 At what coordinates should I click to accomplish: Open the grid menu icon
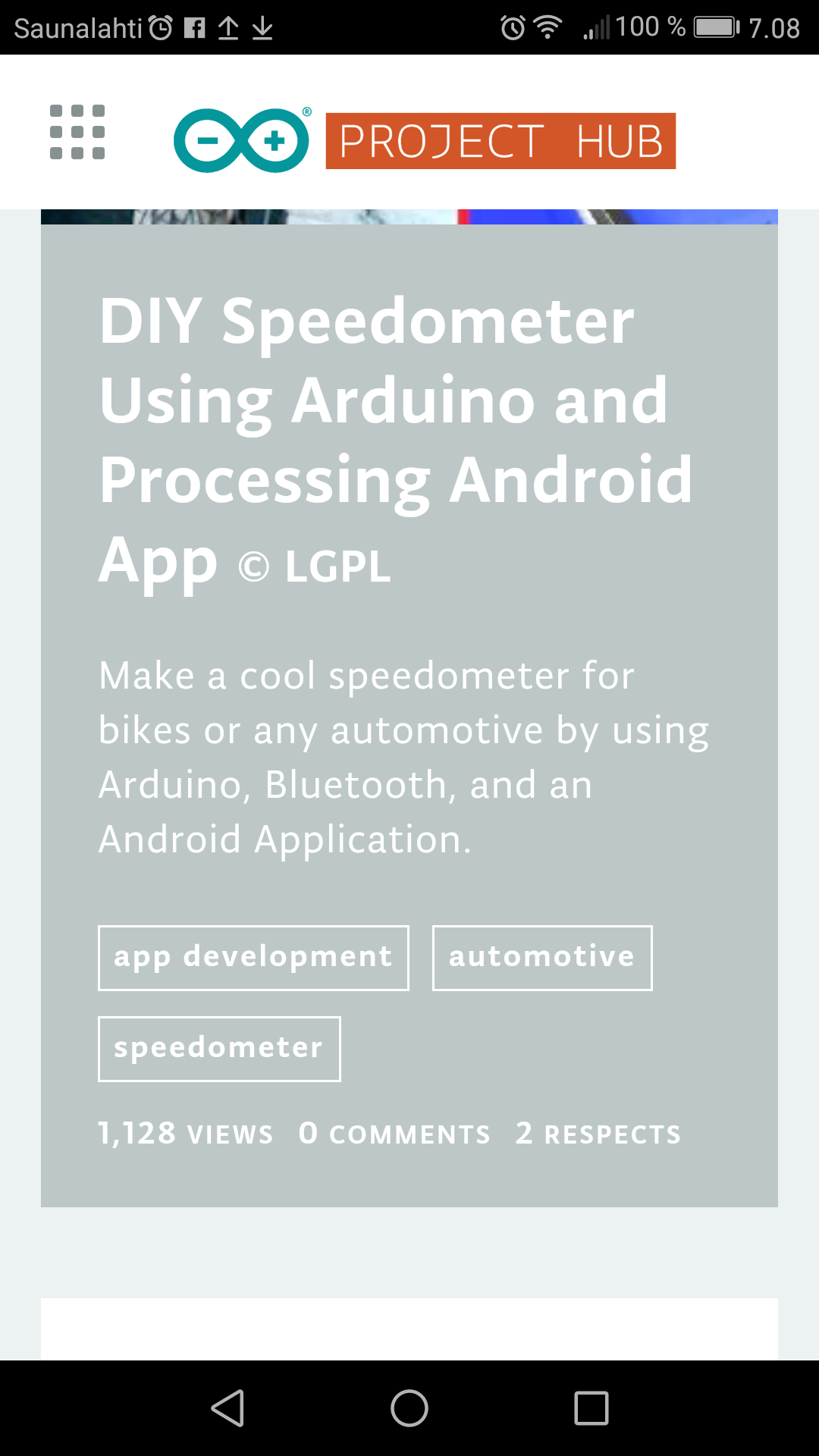tap(77, 132)
